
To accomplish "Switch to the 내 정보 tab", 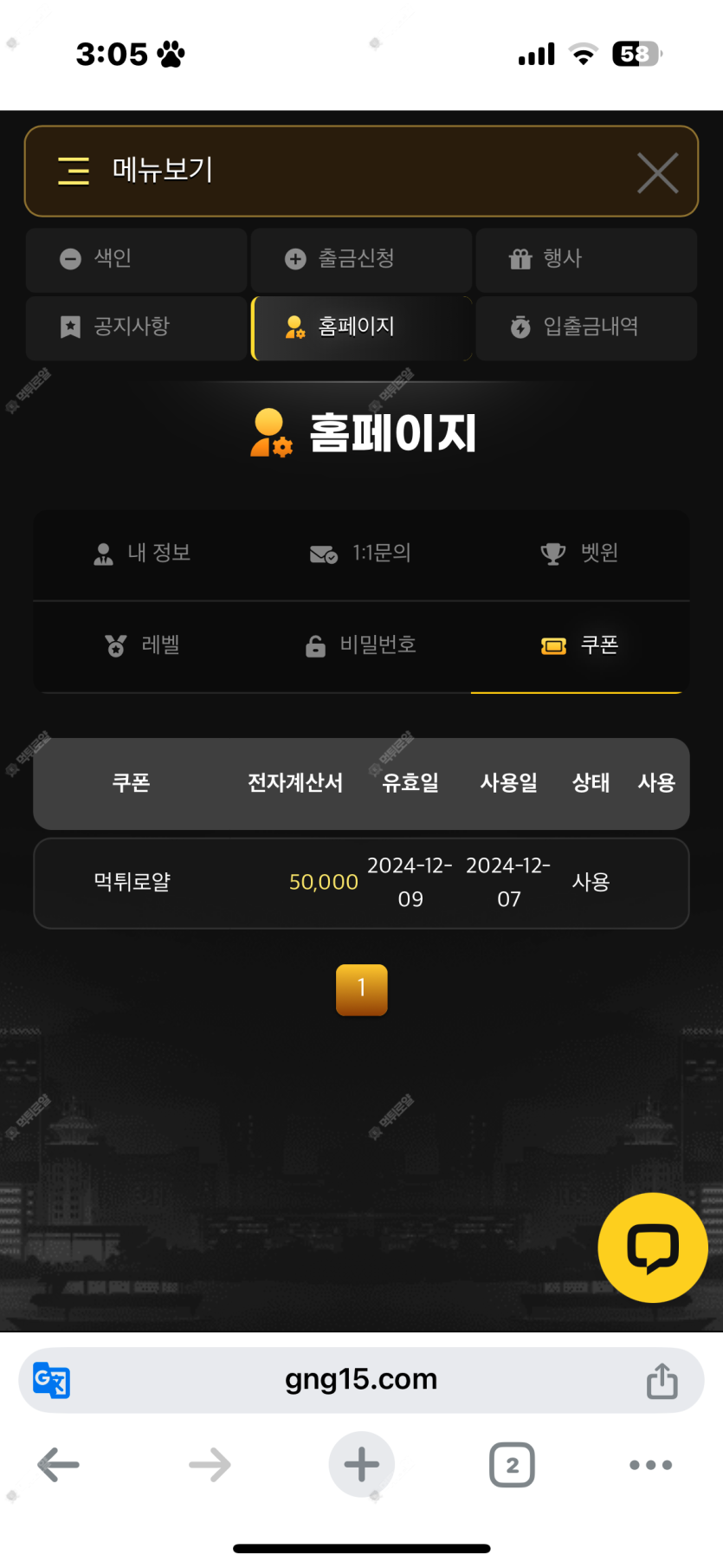I will (x=143, y=554).
